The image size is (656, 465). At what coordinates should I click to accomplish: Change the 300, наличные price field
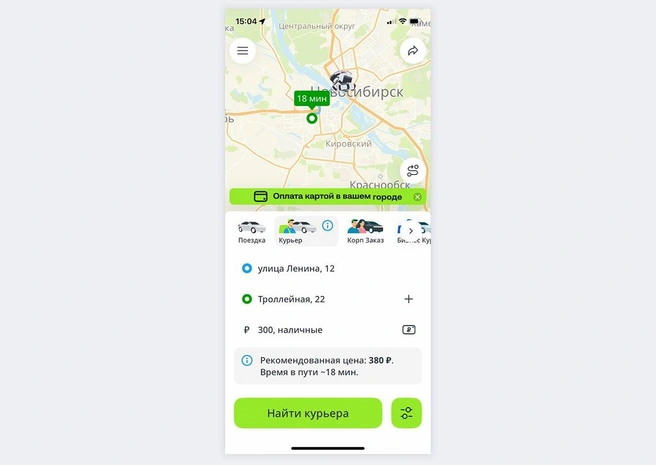click(x=290, y=329)
